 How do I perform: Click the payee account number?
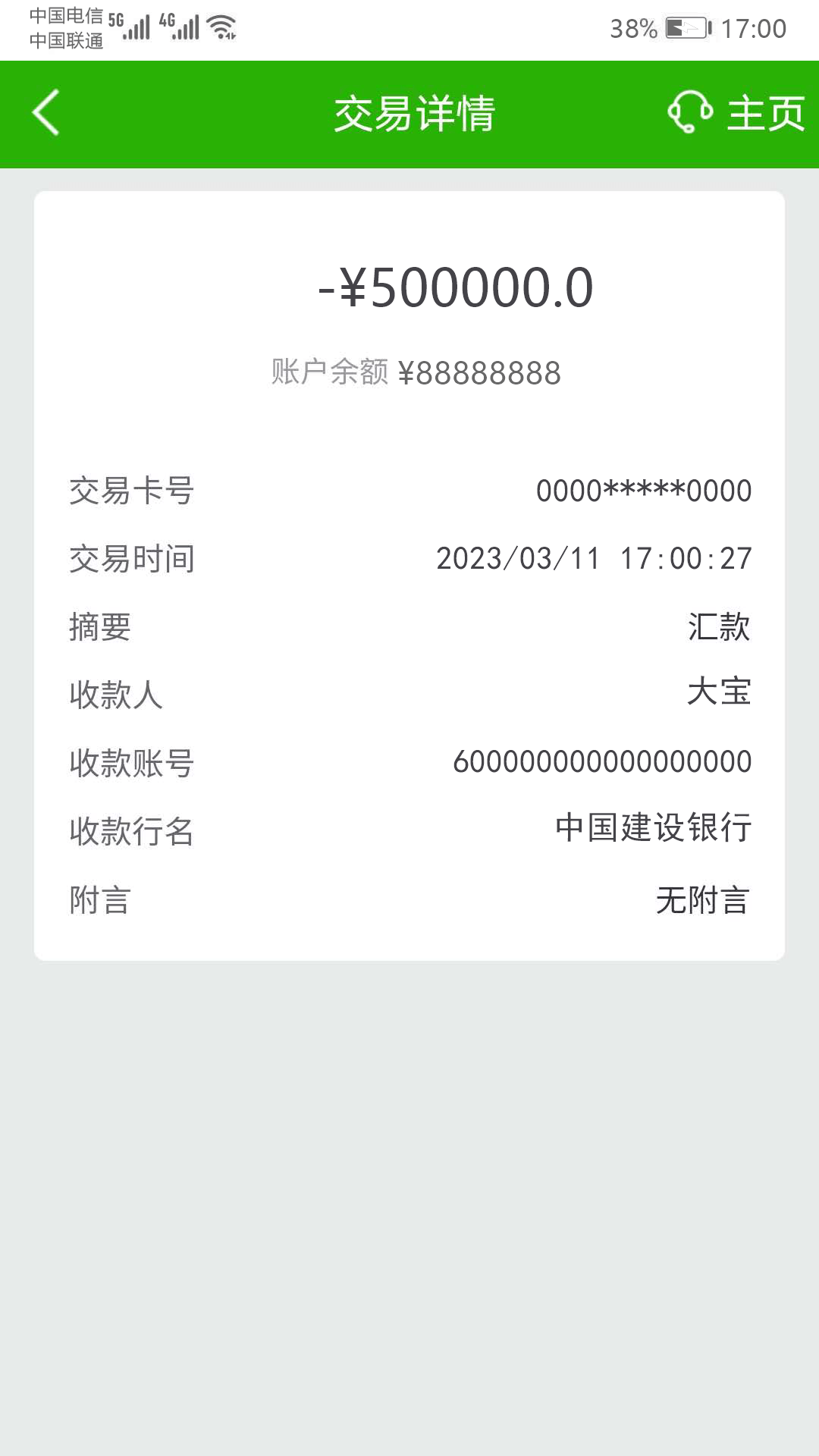[x=603, y=760]
